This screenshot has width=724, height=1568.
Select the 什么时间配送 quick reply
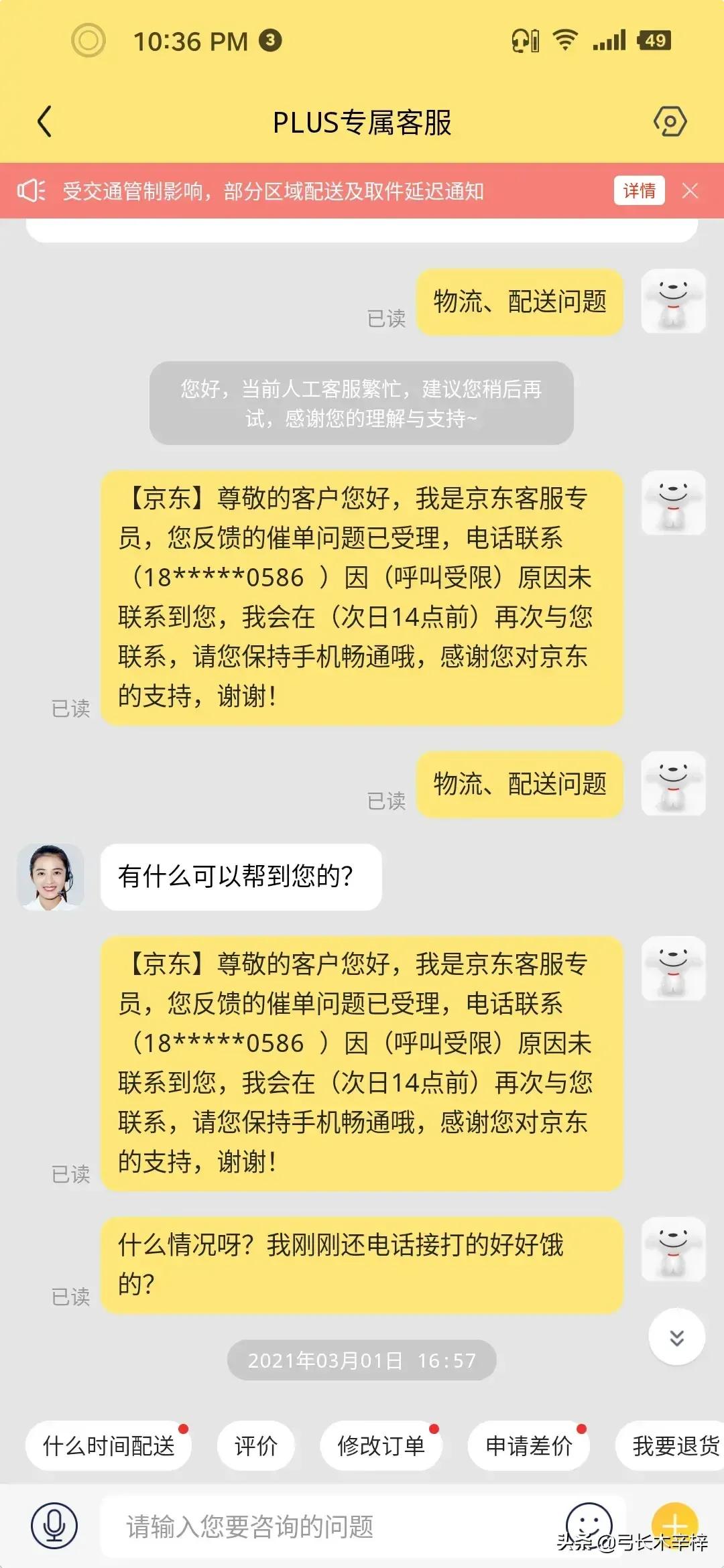click(107, 1445)
